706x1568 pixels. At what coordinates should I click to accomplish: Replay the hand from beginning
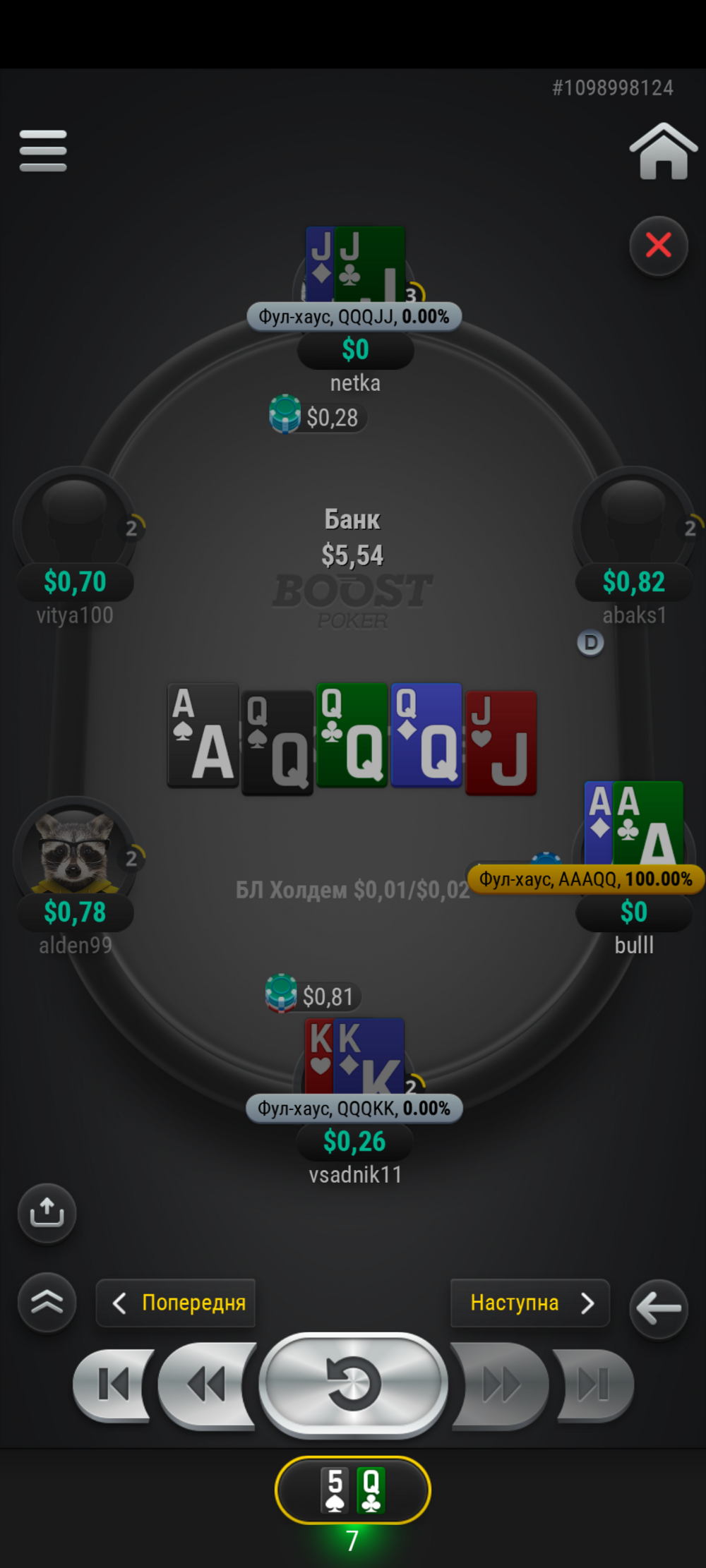[x=353, y=1385]
